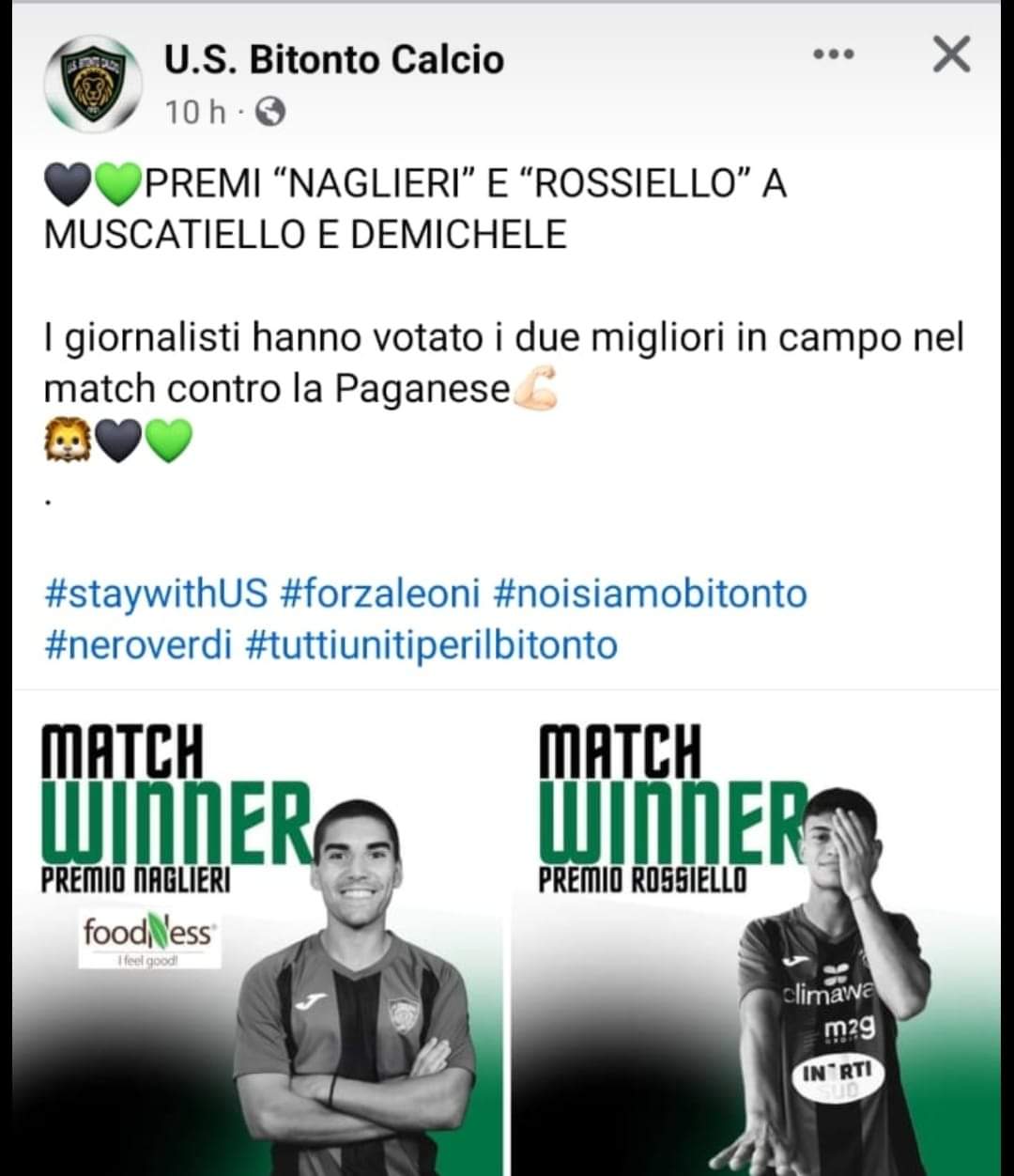Screen dimensions: 1014x1176
Task: Dismiss the post with the X icon
Action: tap(951, 54)
